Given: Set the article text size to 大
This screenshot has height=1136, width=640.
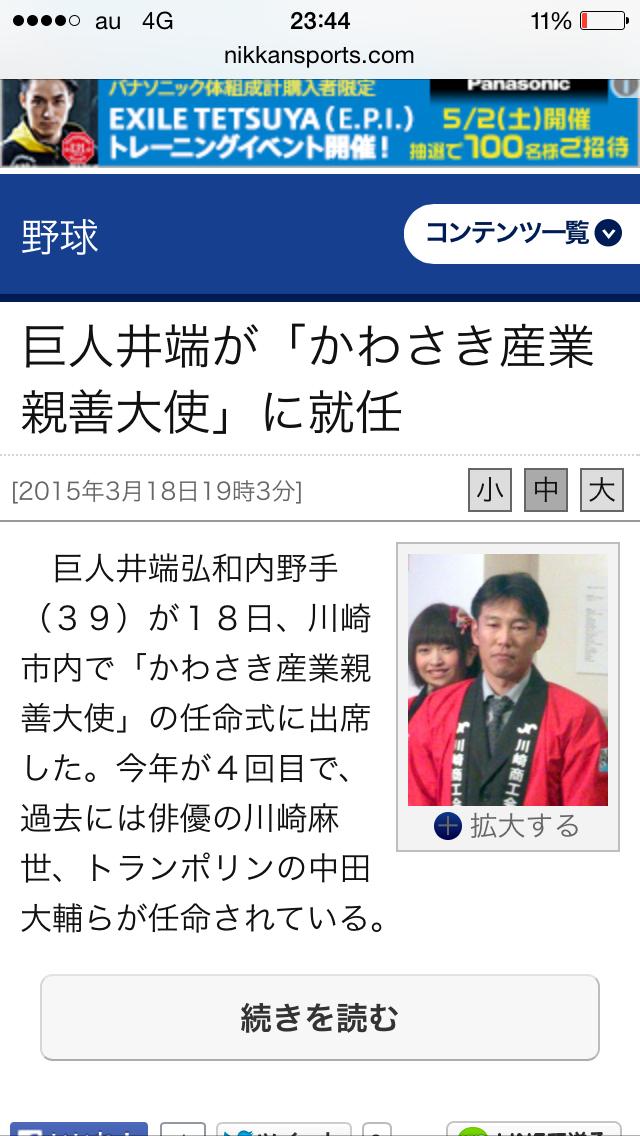Looking at the screenshot, I should (x=601, y=490).
